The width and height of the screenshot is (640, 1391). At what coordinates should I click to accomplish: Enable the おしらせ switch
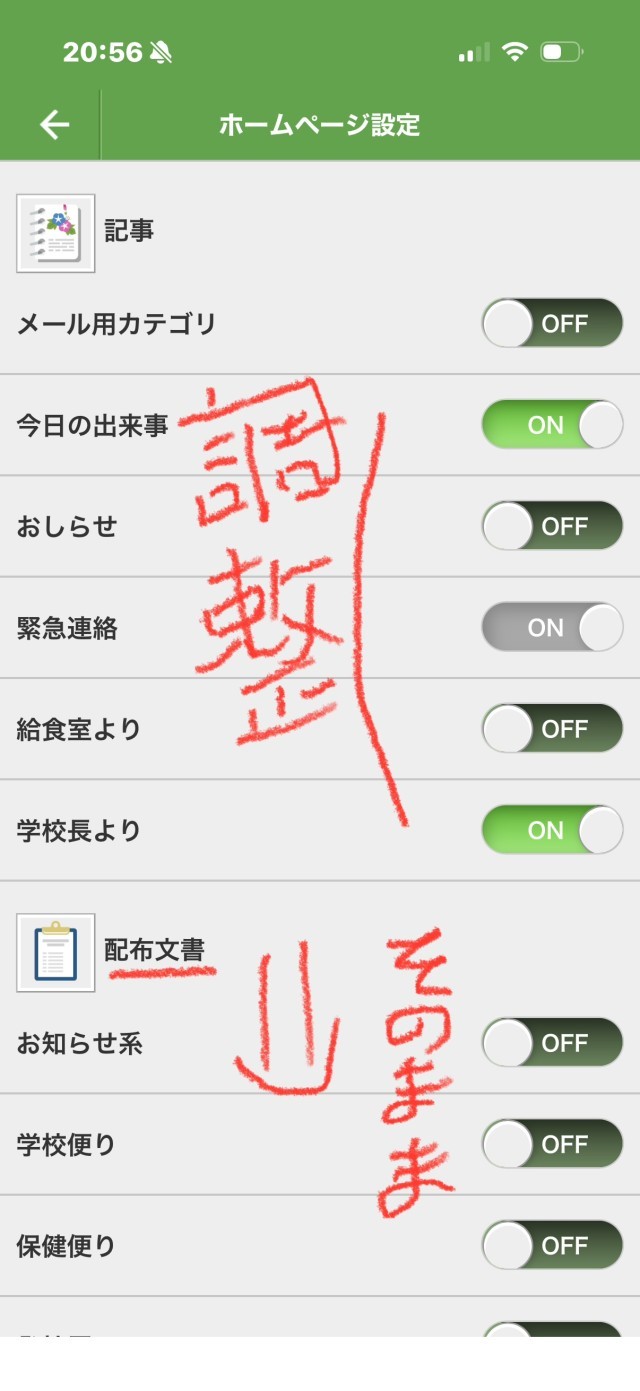pos(552,526)
